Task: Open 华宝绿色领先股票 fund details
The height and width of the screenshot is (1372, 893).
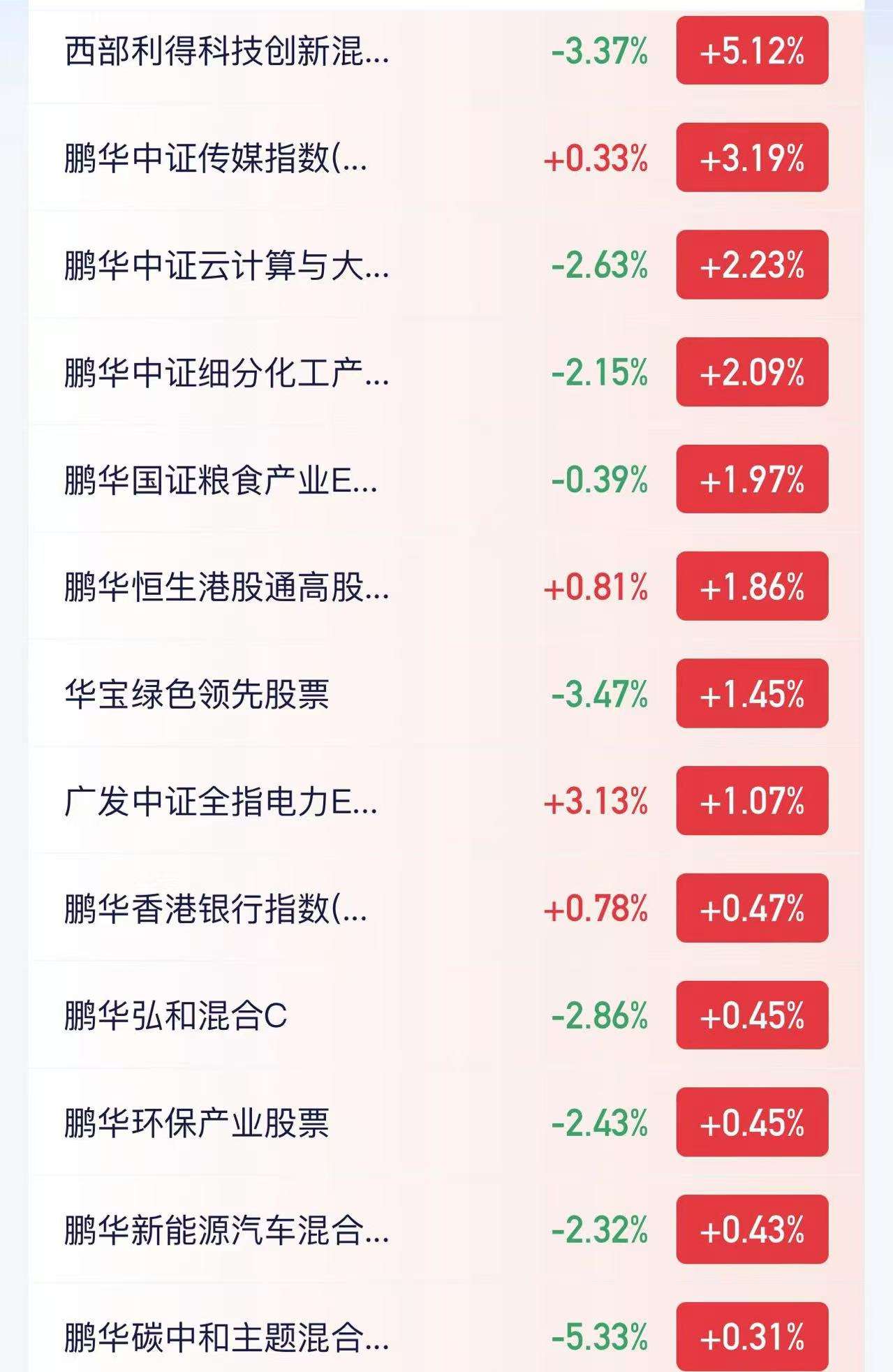Action: point(446,694)
